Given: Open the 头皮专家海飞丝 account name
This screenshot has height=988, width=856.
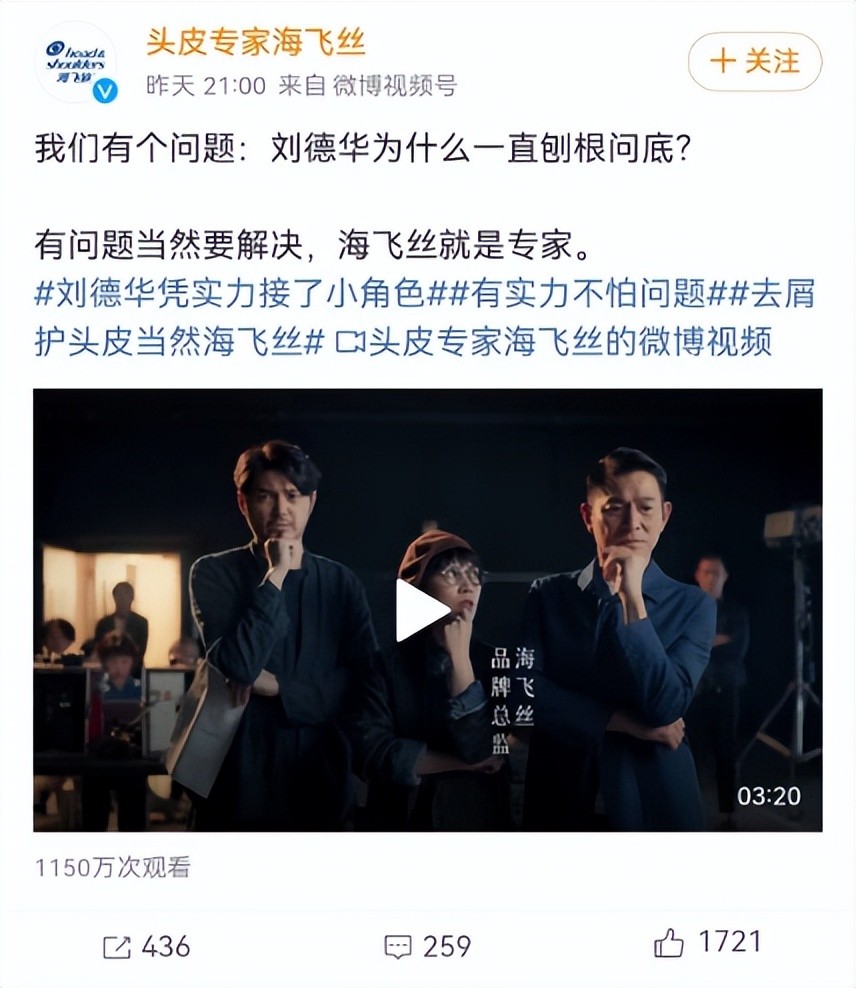Looking at the screenshot, I should [256, 42].
